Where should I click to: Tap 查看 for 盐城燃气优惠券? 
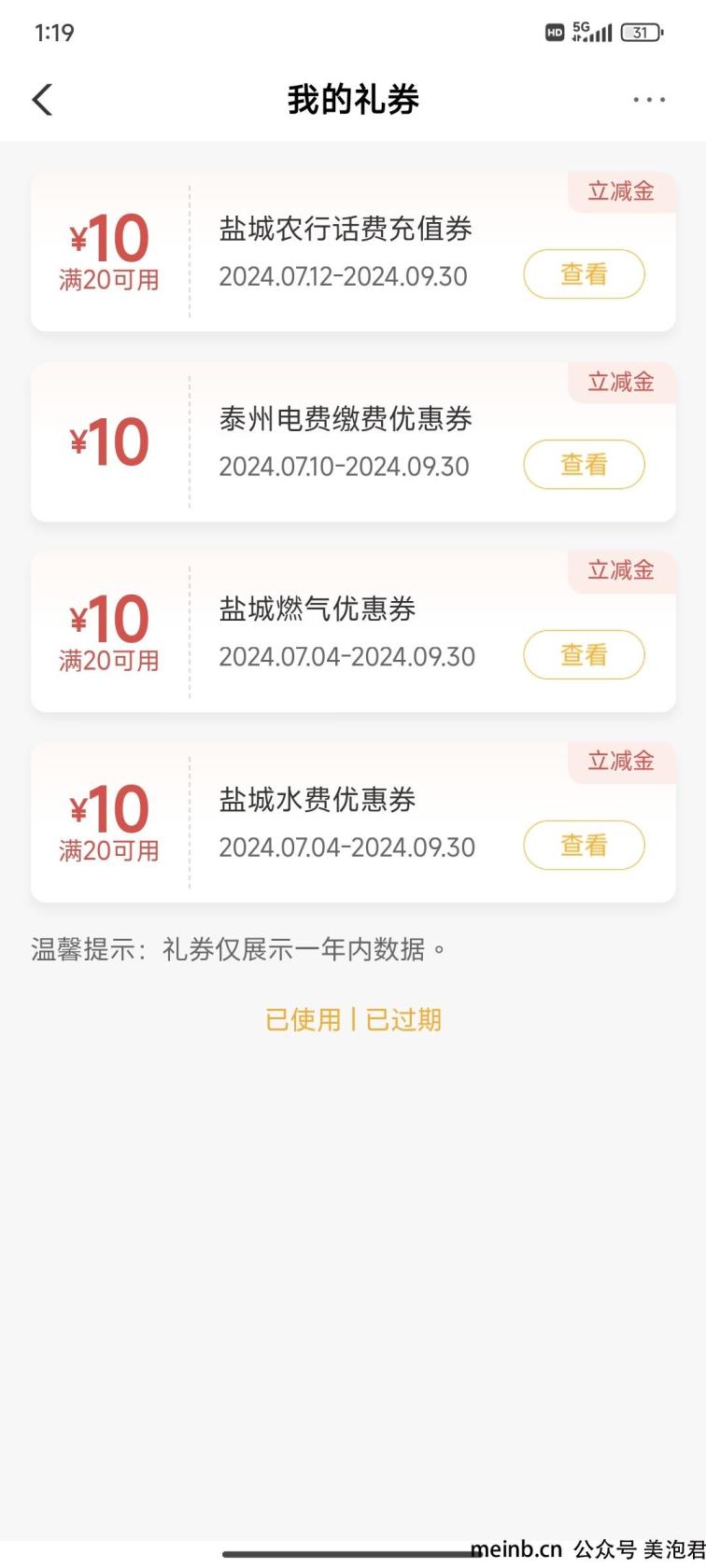tap(584, 655)
